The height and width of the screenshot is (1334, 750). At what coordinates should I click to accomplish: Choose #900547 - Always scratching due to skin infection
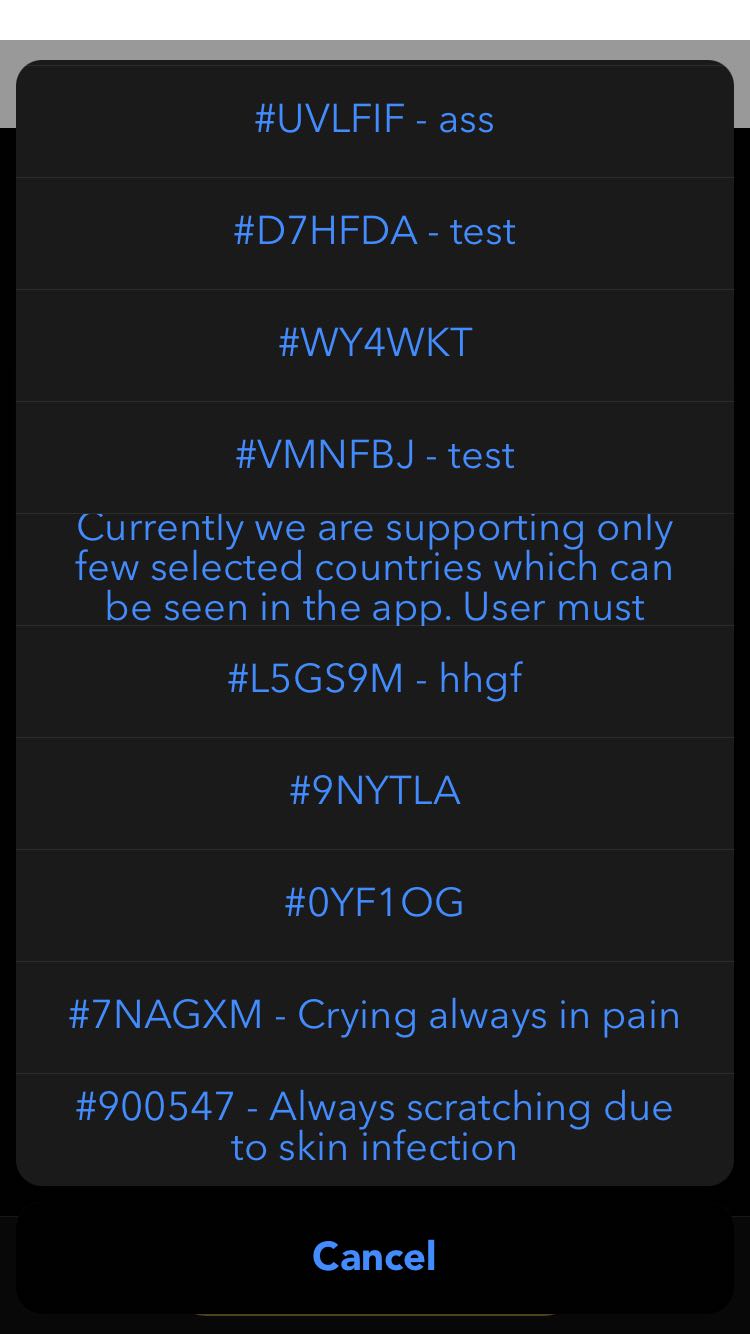[x=374, y=1128]
